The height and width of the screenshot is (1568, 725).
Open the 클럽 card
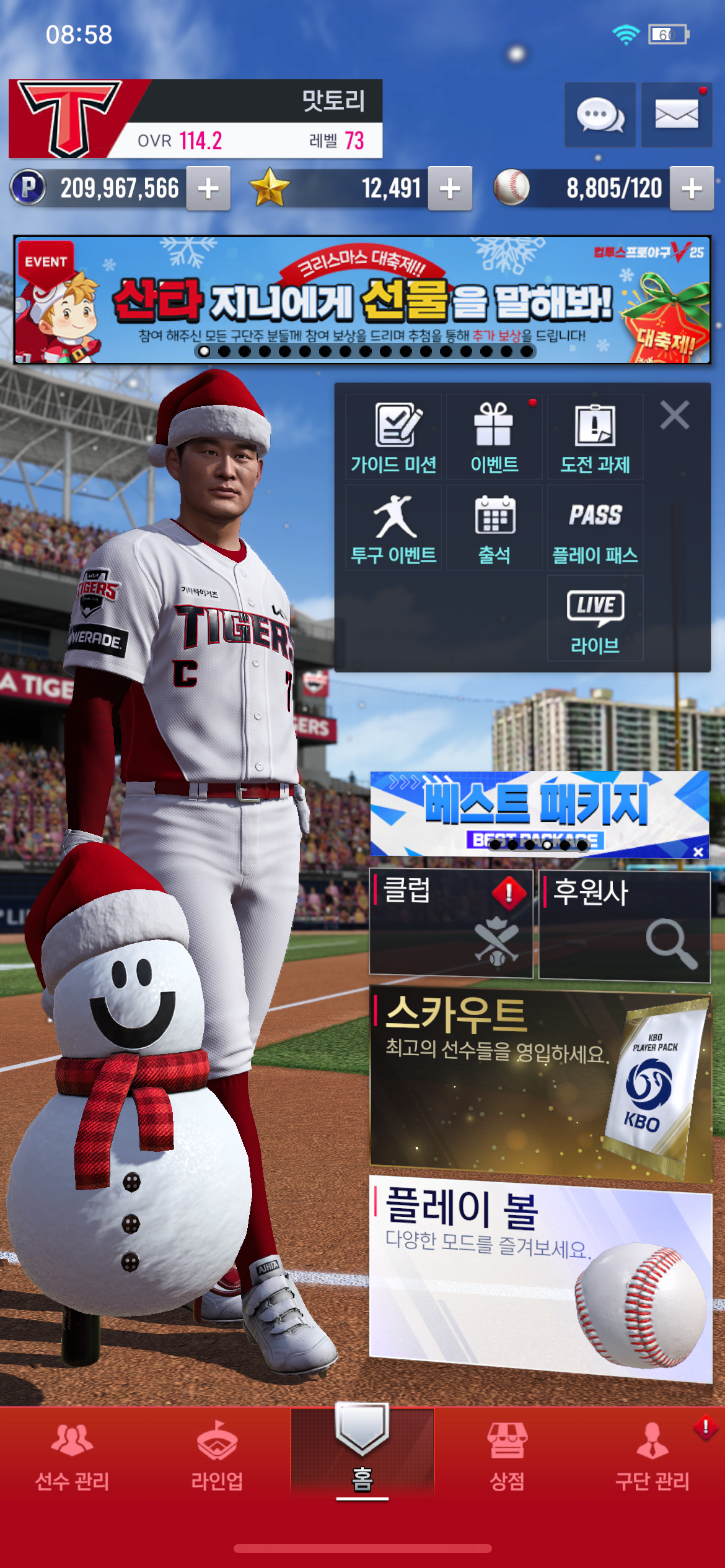(450, 923)
